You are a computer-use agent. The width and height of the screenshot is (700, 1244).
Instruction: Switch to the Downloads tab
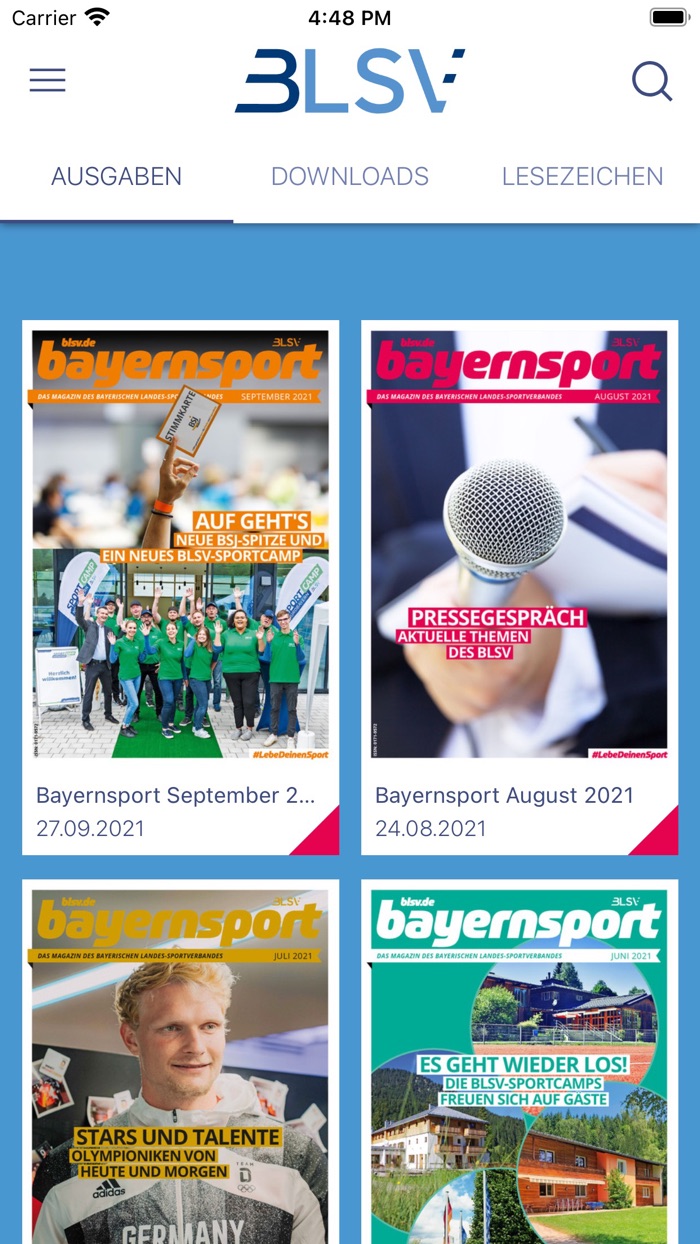tap(350, 177)
